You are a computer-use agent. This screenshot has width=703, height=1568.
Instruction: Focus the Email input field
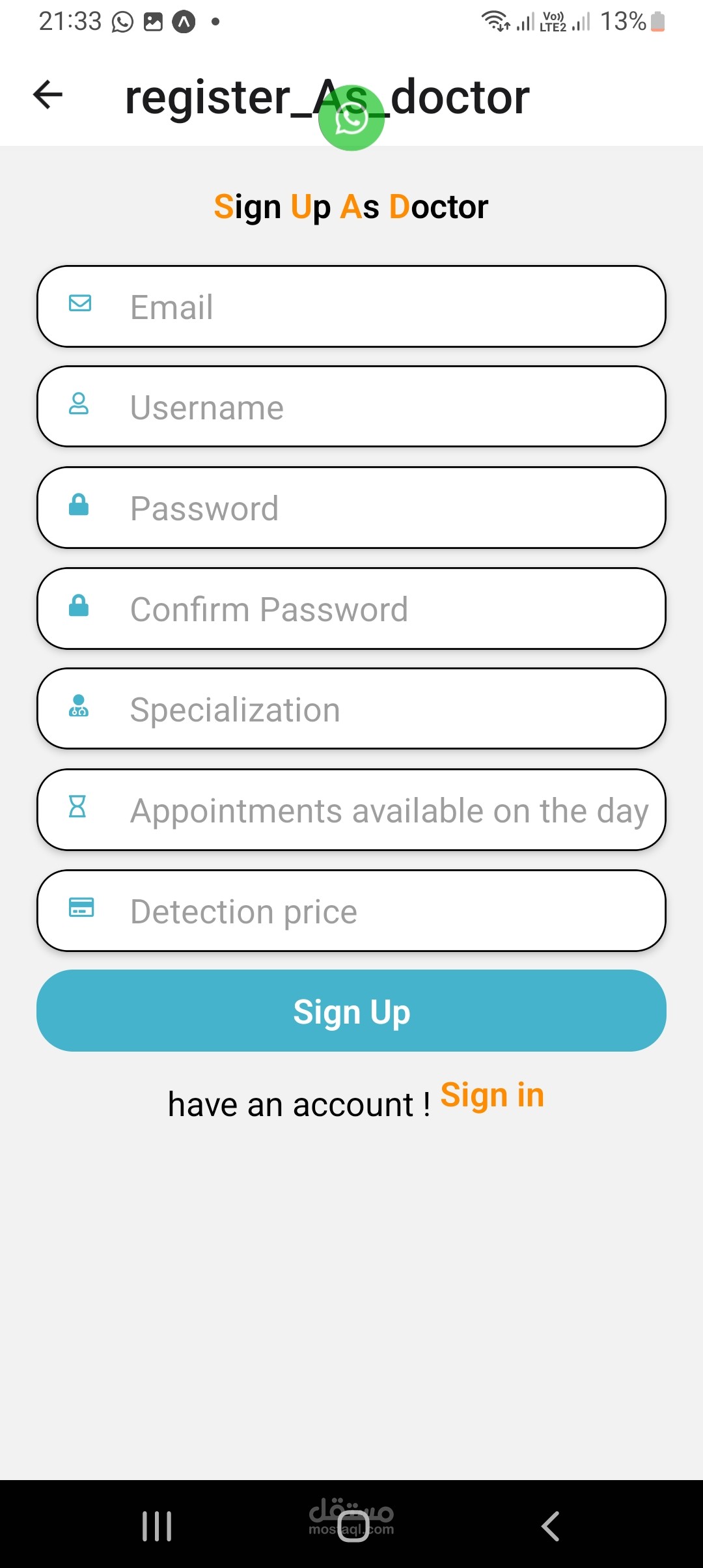351,307
